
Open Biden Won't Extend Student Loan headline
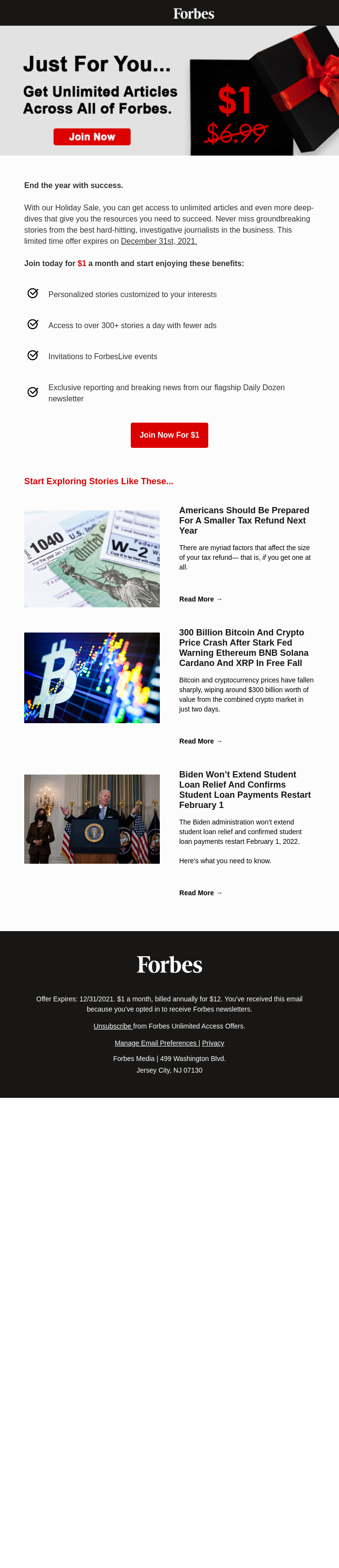click(245, 790)
